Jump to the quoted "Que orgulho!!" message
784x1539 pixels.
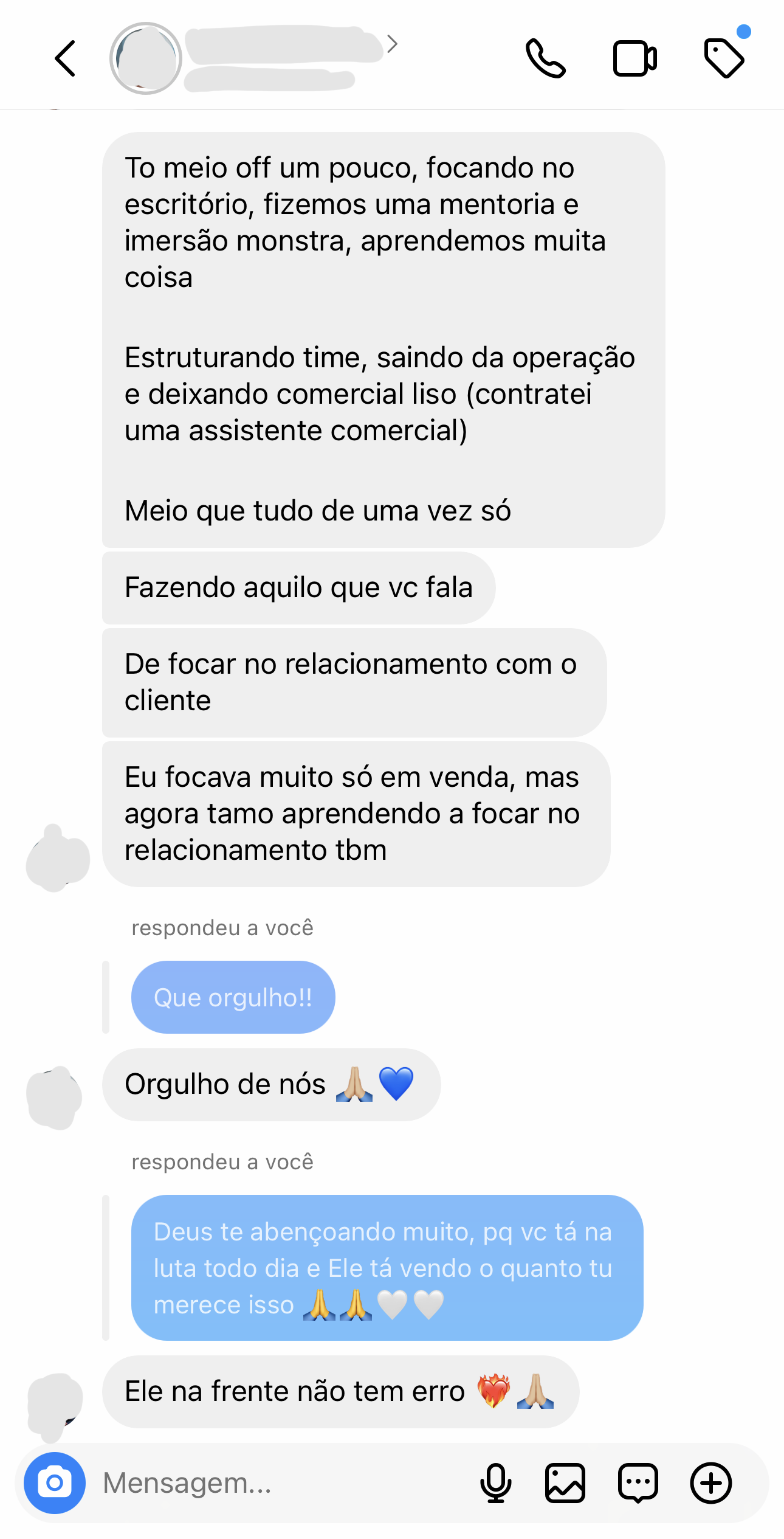[233, 997]
